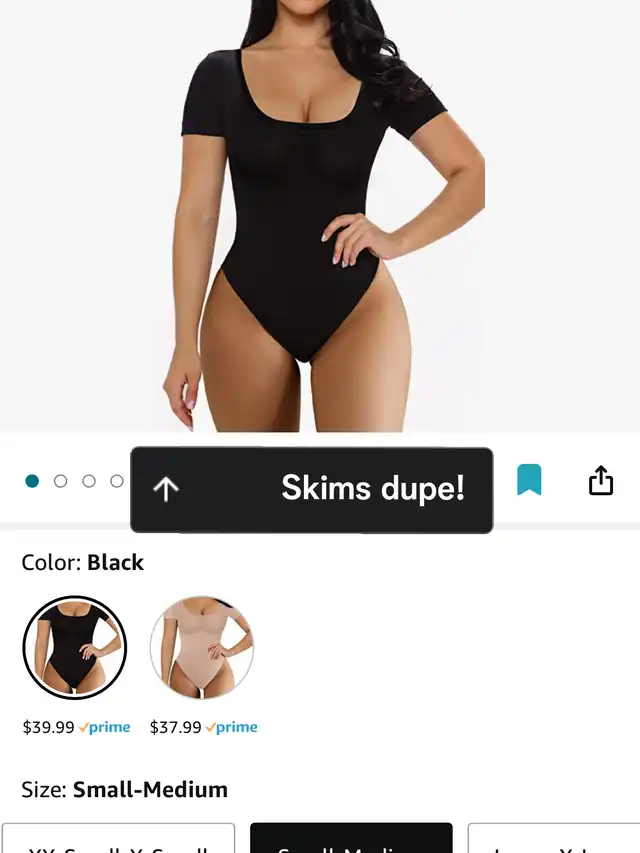Share this product listing
Image resolution: width=640 pixels, height=853 pixels.
[600, 480]
